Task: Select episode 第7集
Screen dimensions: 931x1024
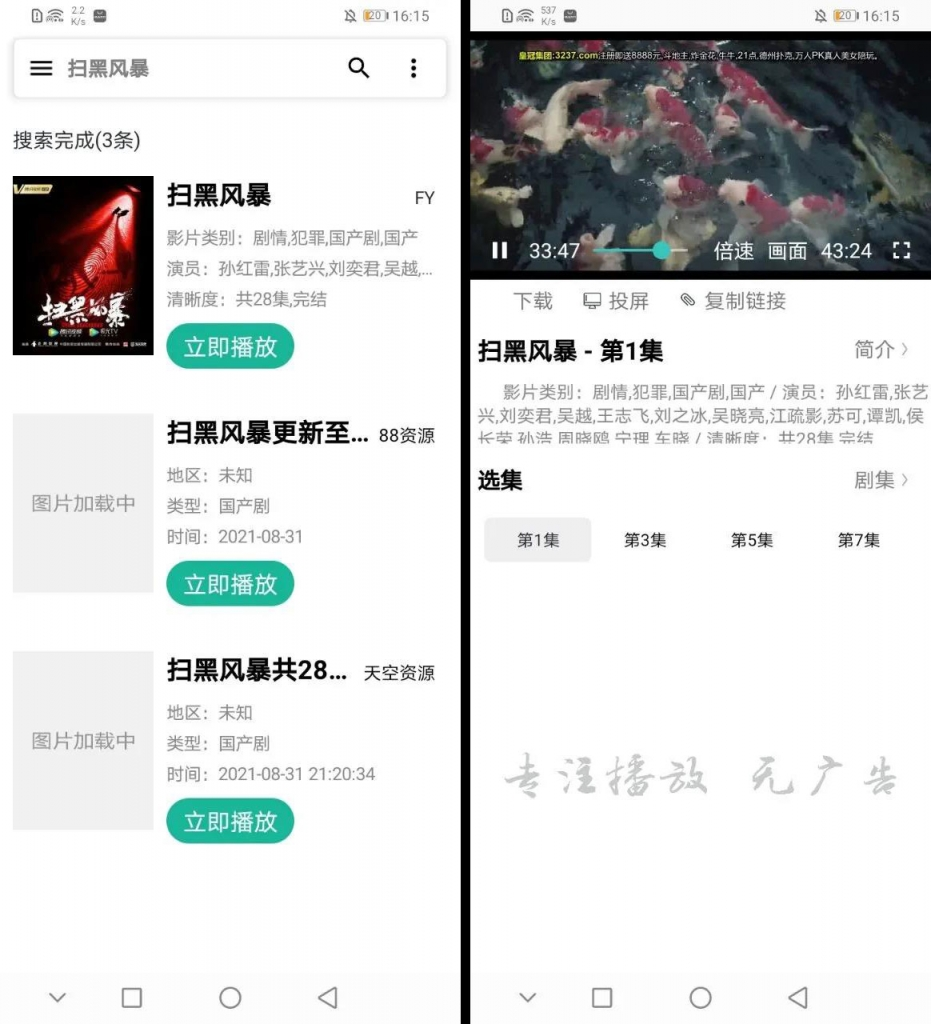Action: coord(859,540)
